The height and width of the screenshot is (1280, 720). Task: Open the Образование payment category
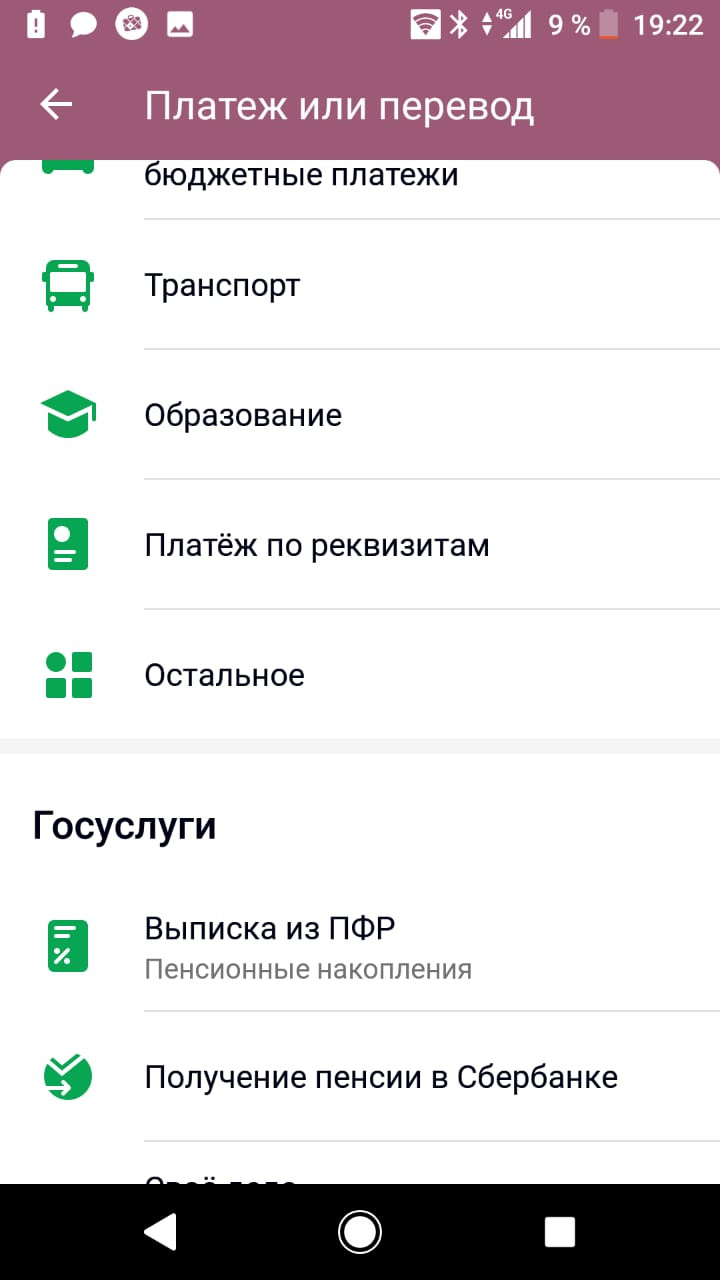point(360,415)
